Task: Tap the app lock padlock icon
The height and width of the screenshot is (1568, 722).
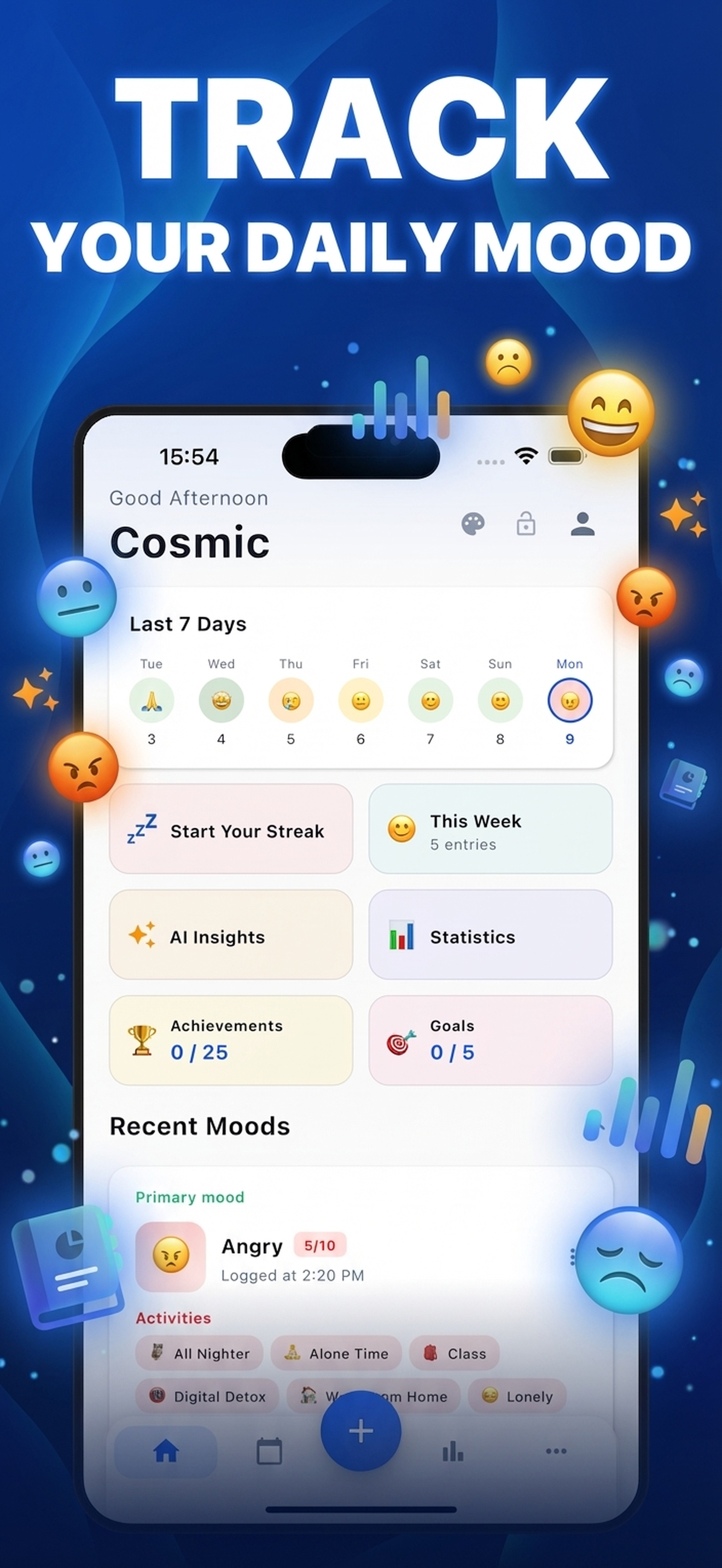Action: (527, 524)
